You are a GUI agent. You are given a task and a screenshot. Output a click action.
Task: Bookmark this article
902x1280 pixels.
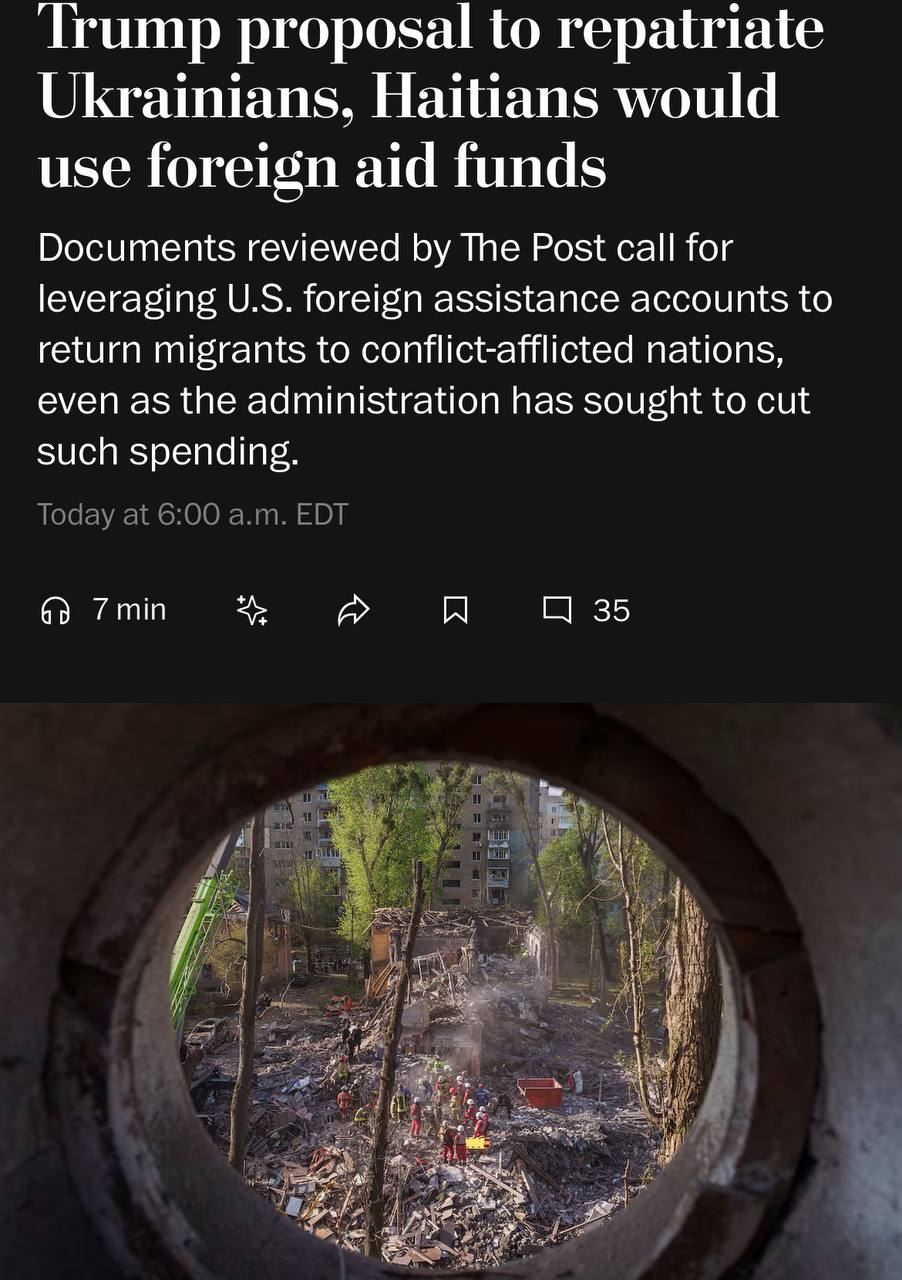[x=455, y=610]
